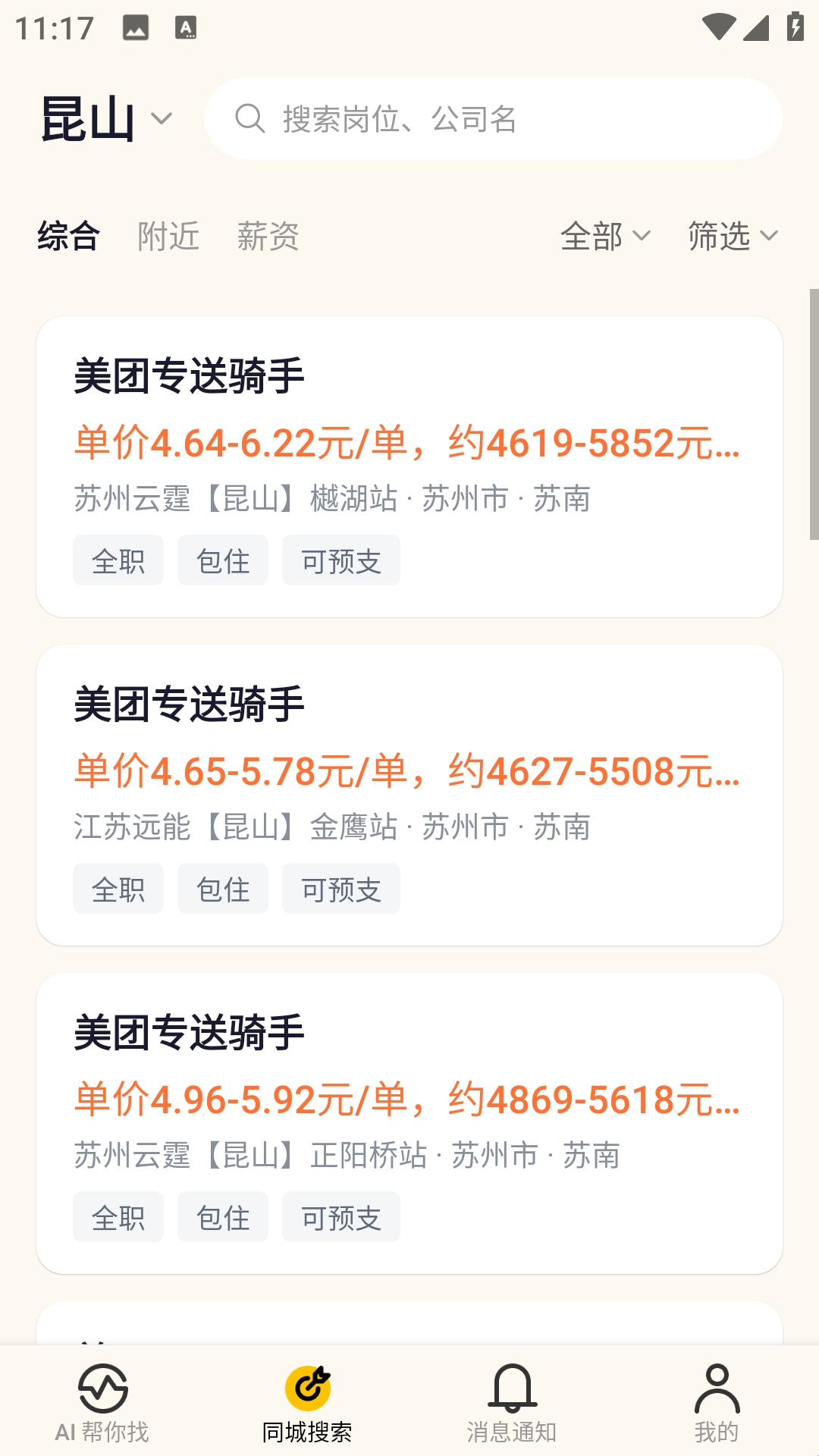Open the 昆山 city selector dropdown
This screenshot has height=1456, width=819.
106,119
